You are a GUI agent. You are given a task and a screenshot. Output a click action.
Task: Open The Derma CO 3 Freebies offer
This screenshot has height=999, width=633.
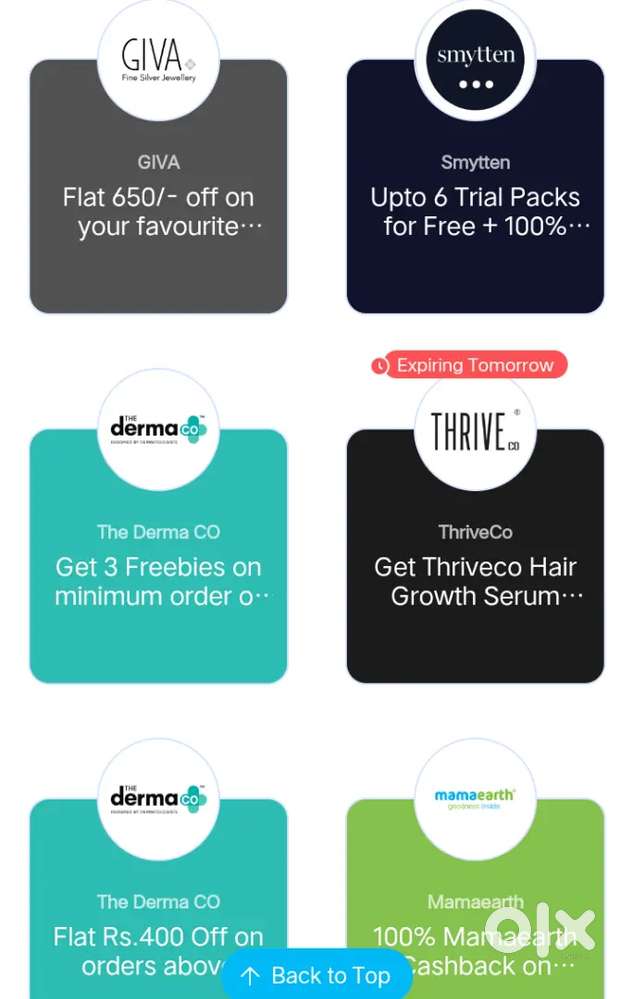click(158, 582)
